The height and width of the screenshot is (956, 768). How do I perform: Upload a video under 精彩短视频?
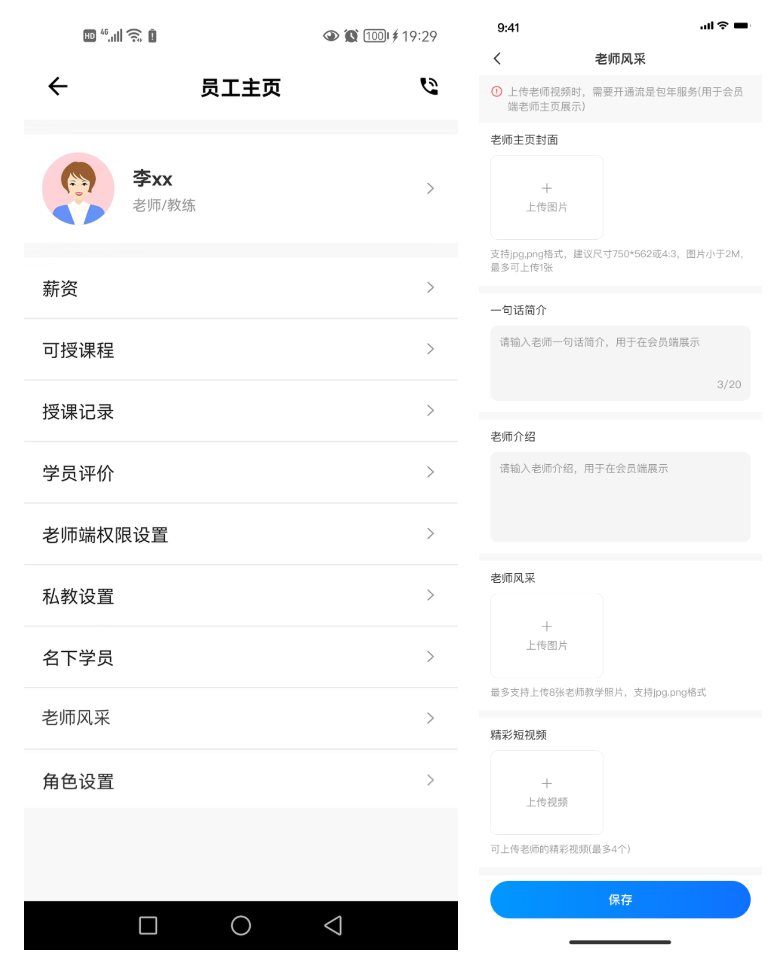(546, 792)
